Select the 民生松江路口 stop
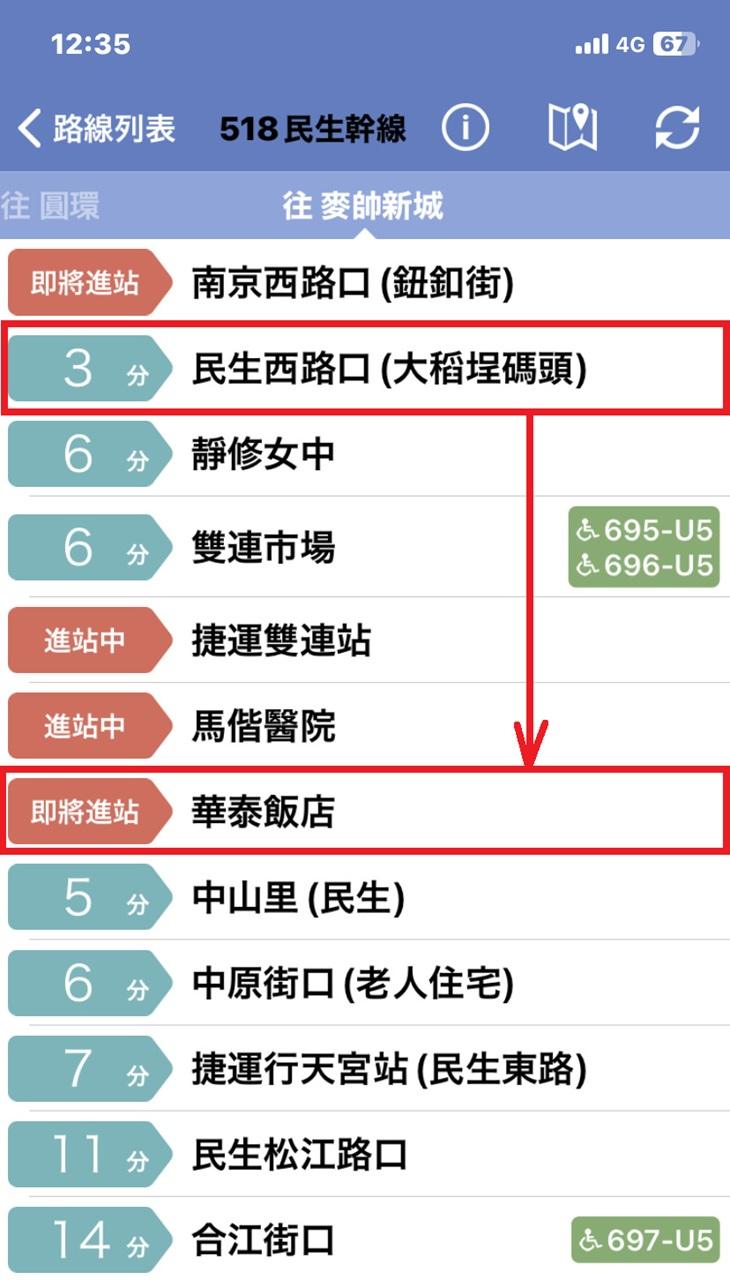730x1280 pixels. coord(365,1154)
